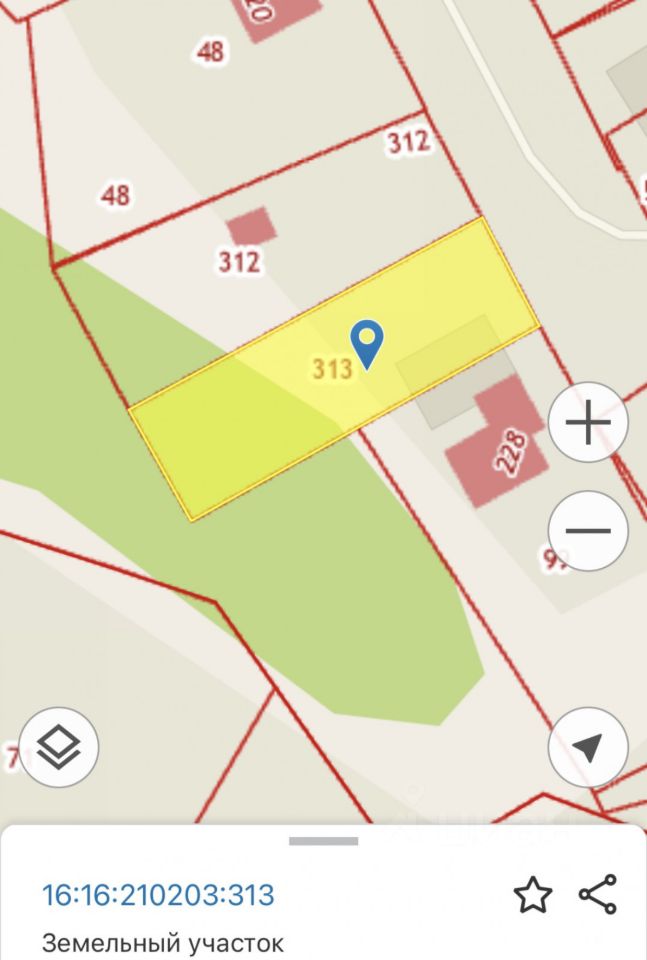This screenshot has width=647, height=960.
Task: Zoom out of the map
Action: [588, 530]
